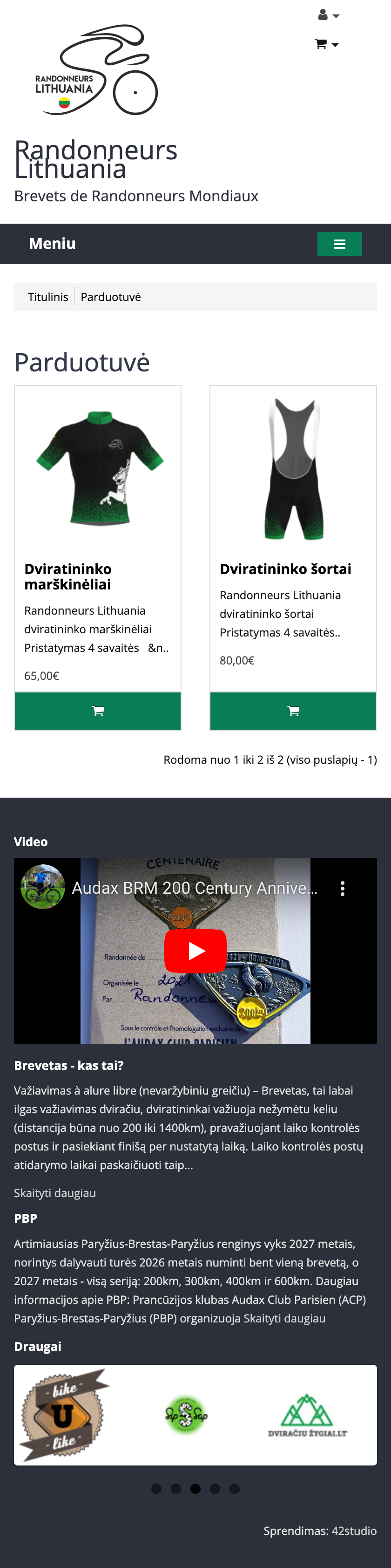Open the shopping cart dropdown
This screenshot has height=1568, width=391.
click(x=327, y=44)
